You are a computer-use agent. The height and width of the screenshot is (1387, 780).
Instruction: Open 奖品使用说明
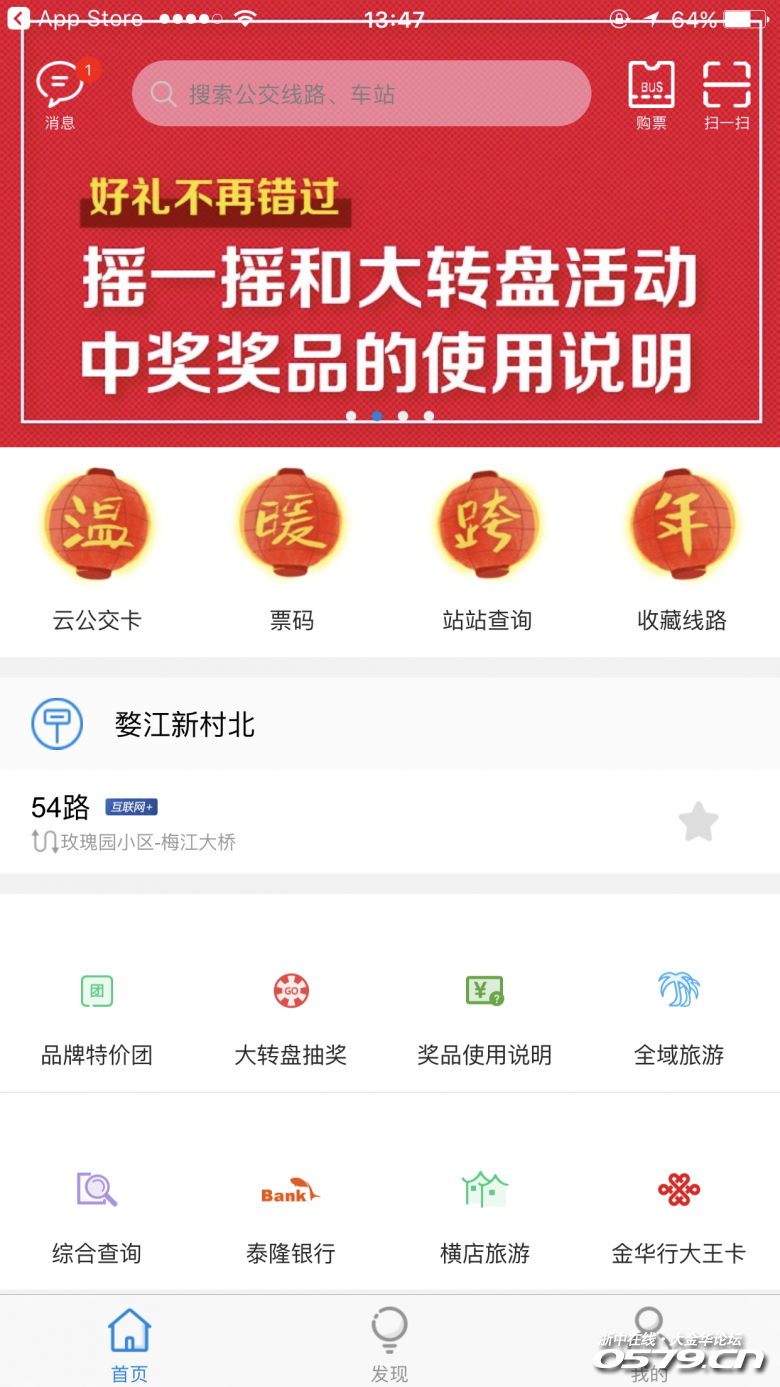point(485,1018)
